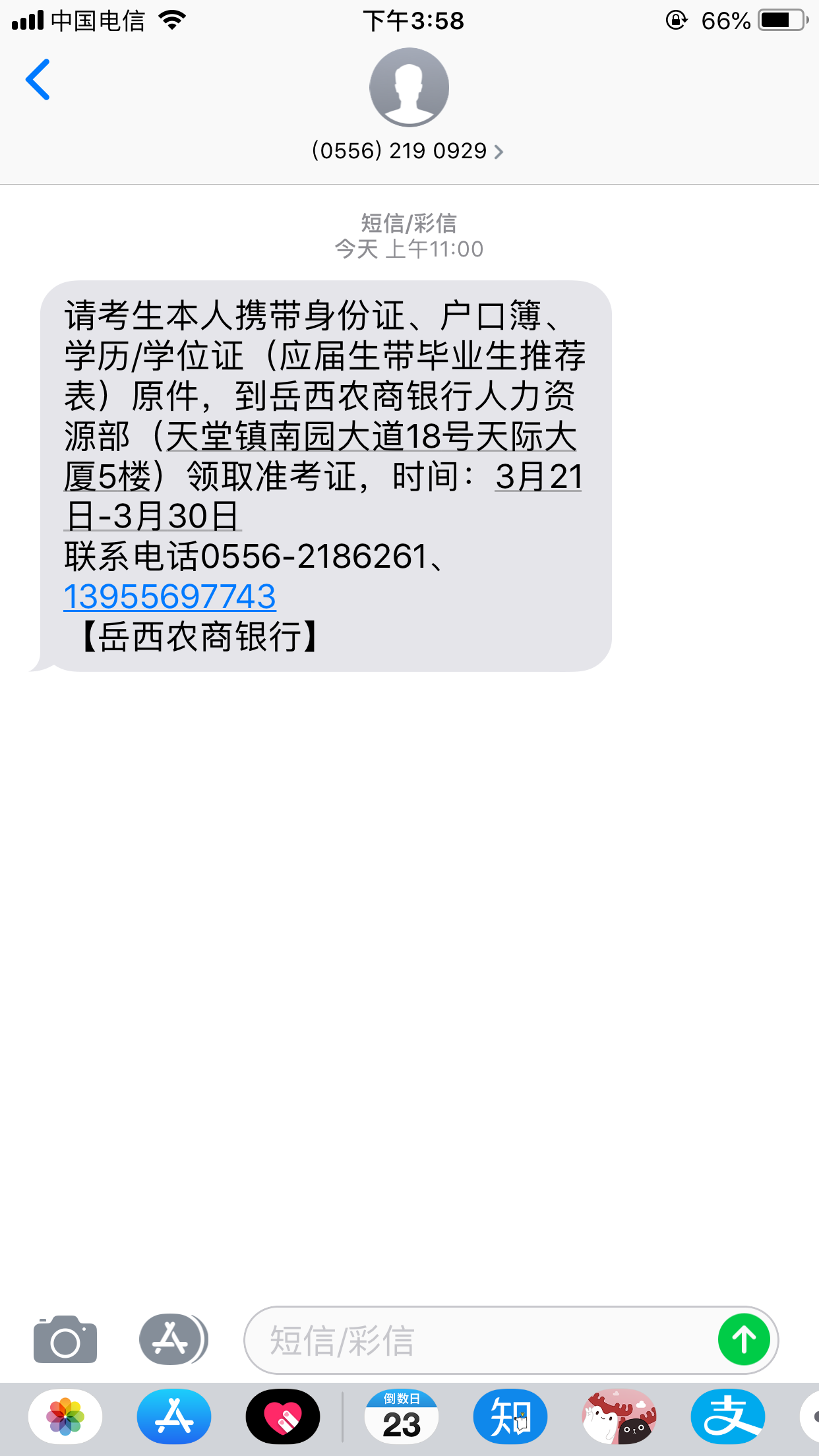The width and height of the screenshot is (819, 1456).
Task: Go back to the messages list
Action: pyautogui.click(x=38, y=80)
